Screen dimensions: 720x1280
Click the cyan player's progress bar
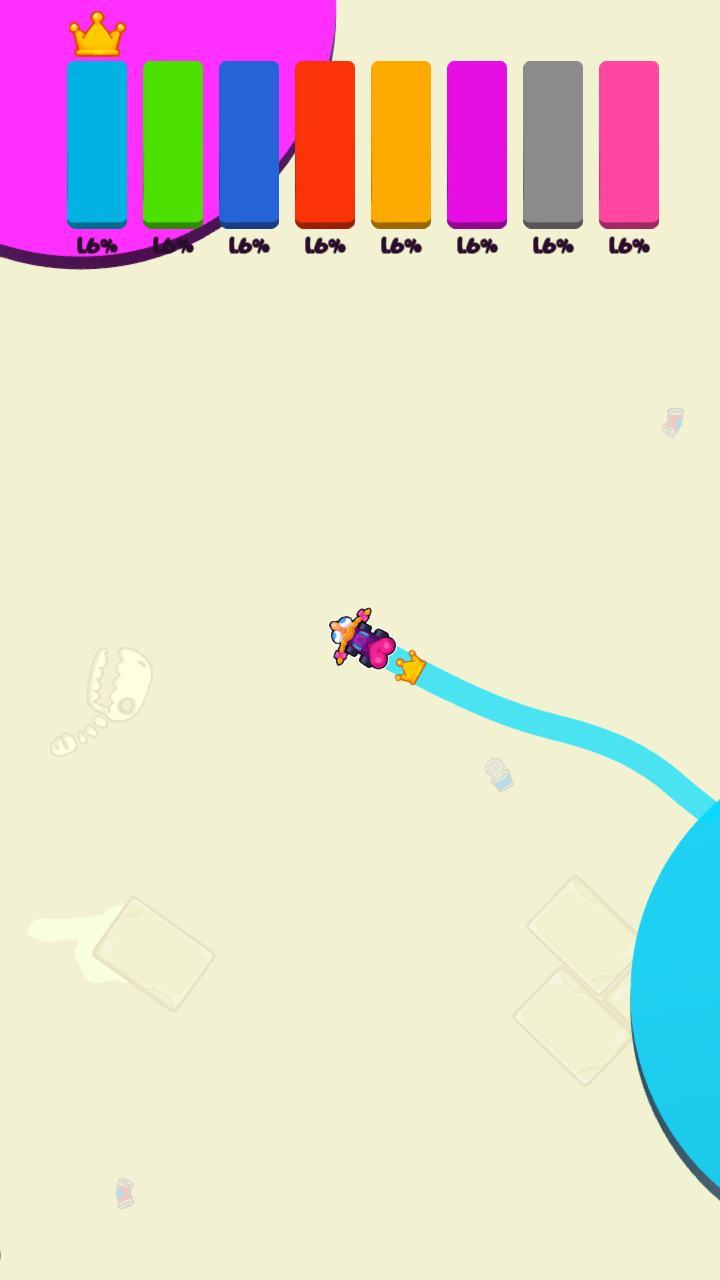pyautogui.click(x=96, y=143)
